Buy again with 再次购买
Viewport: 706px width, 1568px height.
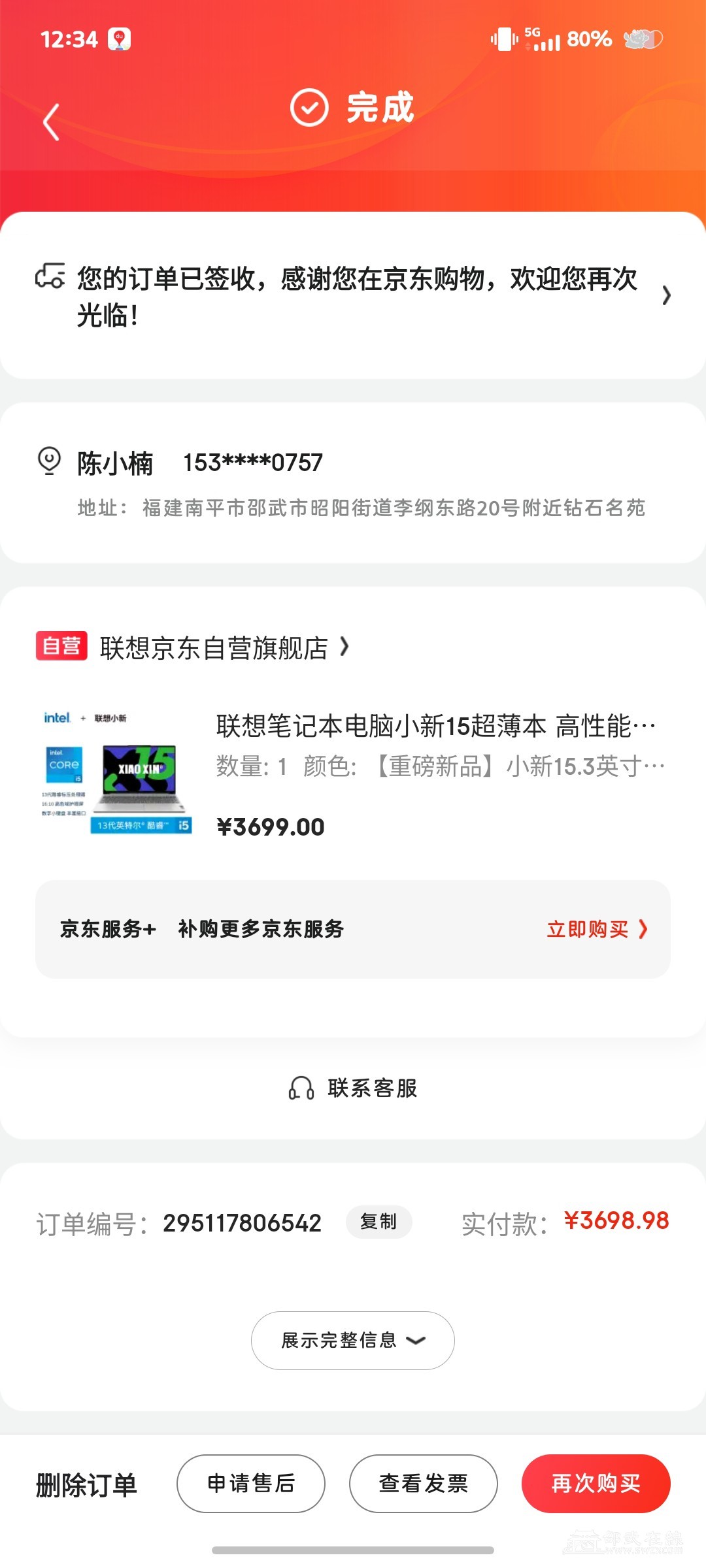coord(596,1484)
